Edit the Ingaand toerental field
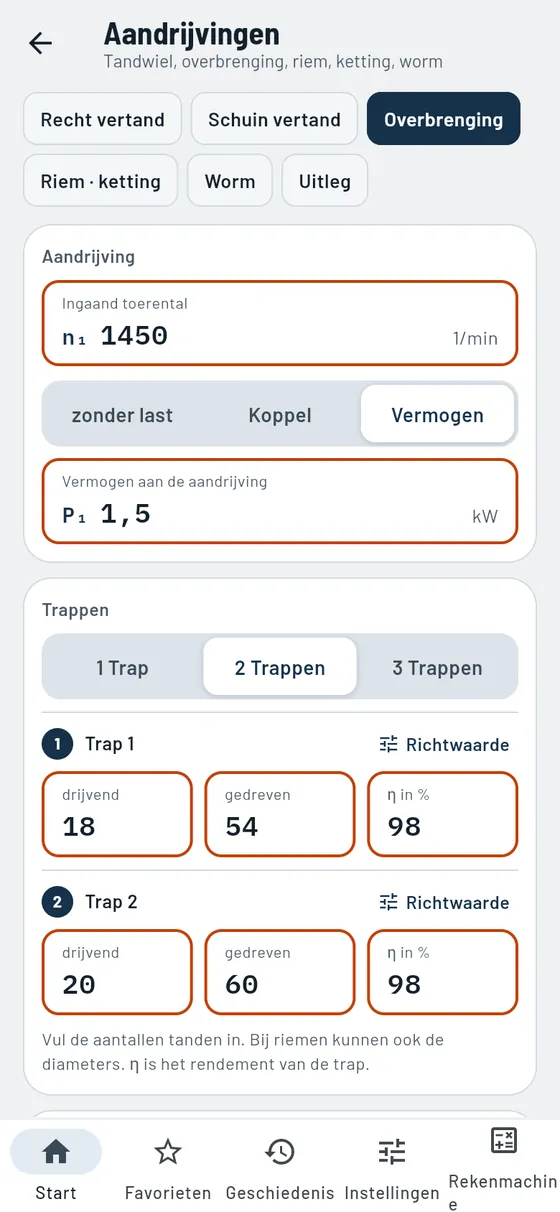Screen dimensions: 560x1212 click(280, 323)
